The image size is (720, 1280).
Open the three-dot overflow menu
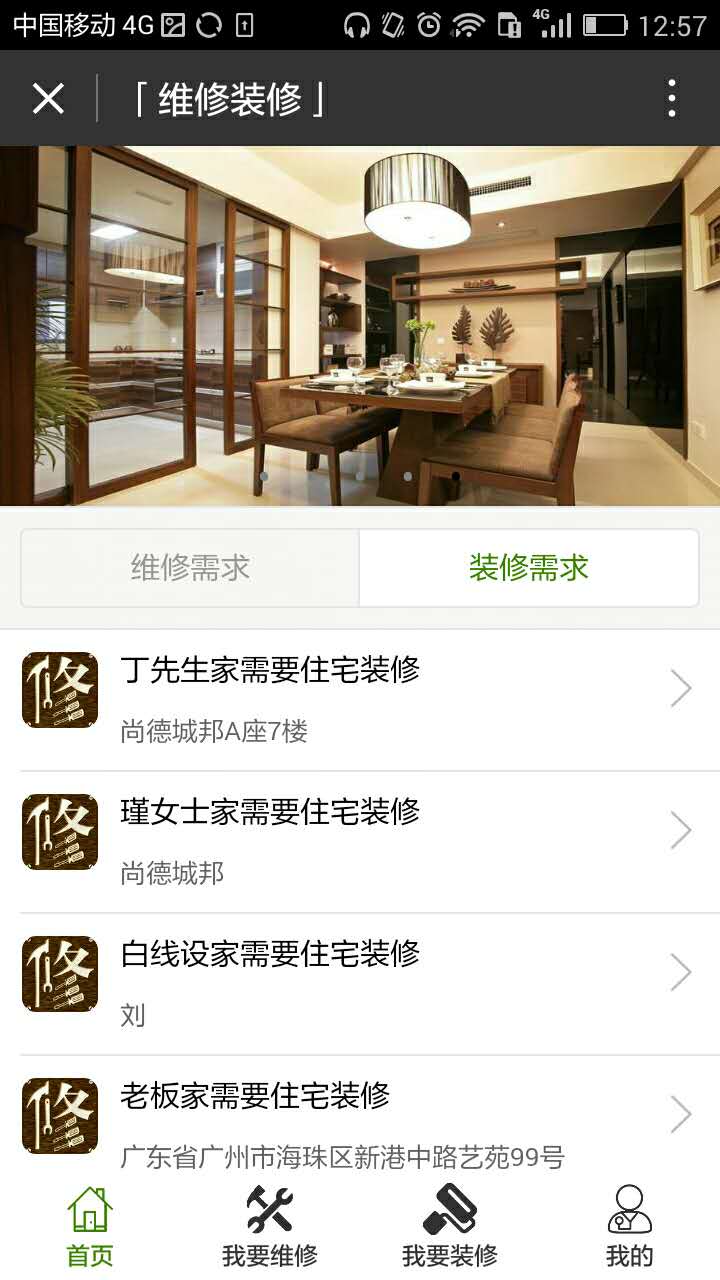(x=672, y=98)
